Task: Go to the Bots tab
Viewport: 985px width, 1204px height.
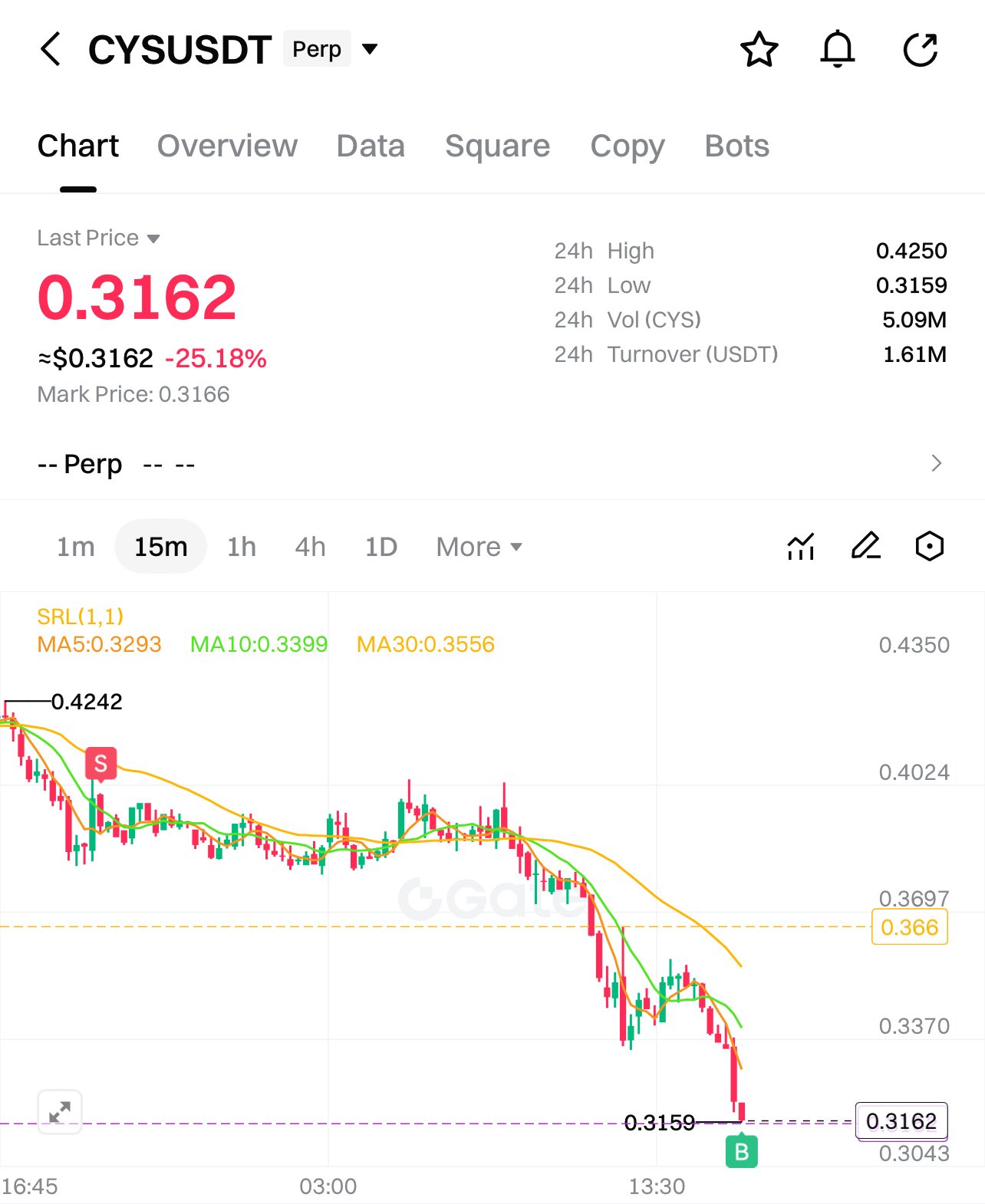Action: point(736,146)
